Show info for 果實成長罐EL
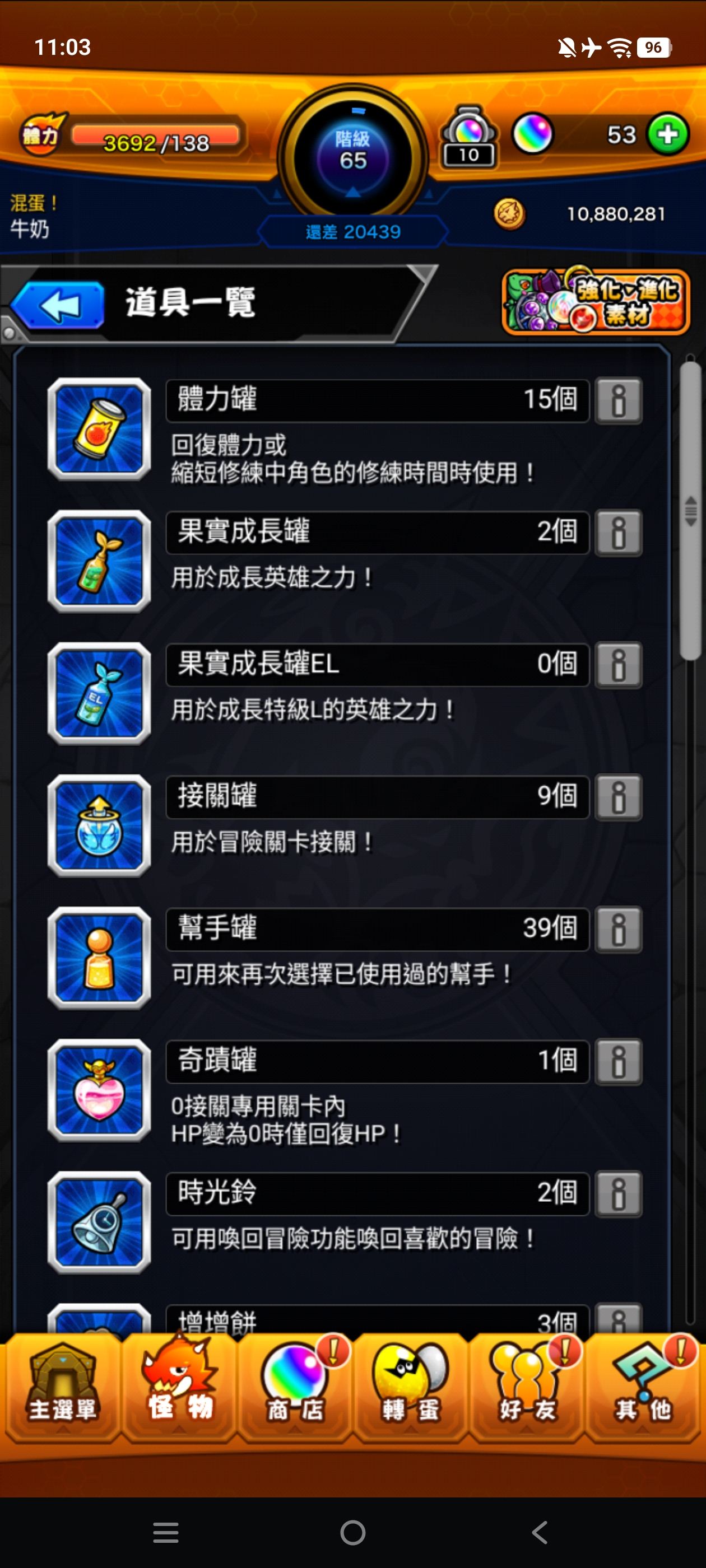 click(618, 665)
